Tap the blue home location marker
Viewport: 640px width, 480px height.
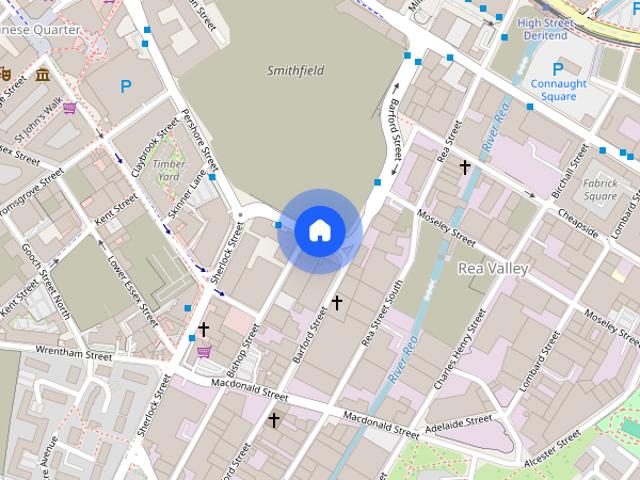[320, 231]
